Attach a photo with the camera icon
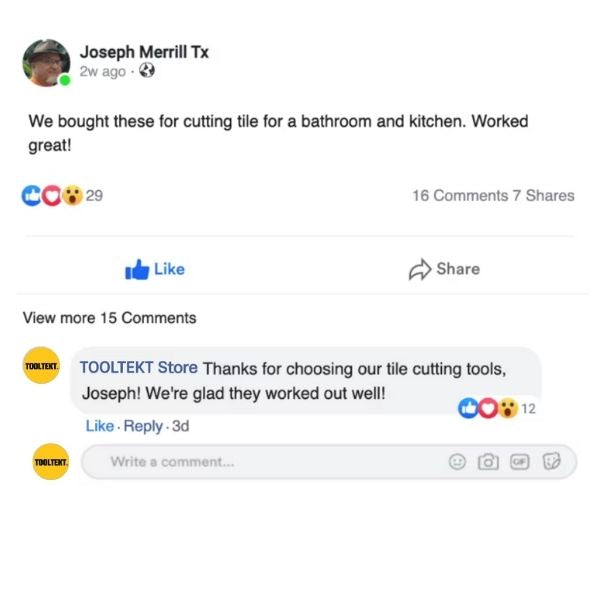600x600 pixels. click(488, 462)
